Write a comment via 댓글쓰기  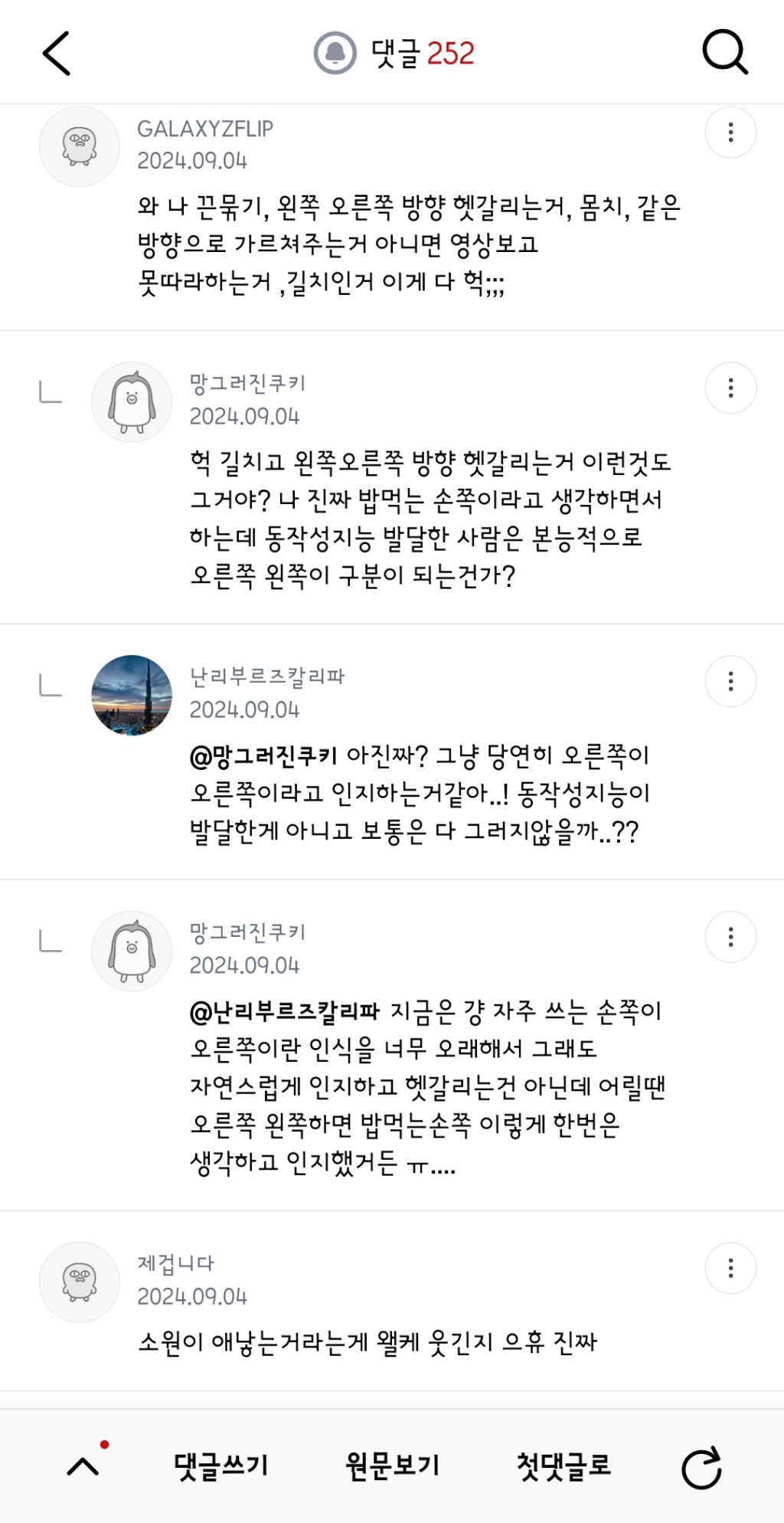pyautogui.click(x=220, y=1466)
